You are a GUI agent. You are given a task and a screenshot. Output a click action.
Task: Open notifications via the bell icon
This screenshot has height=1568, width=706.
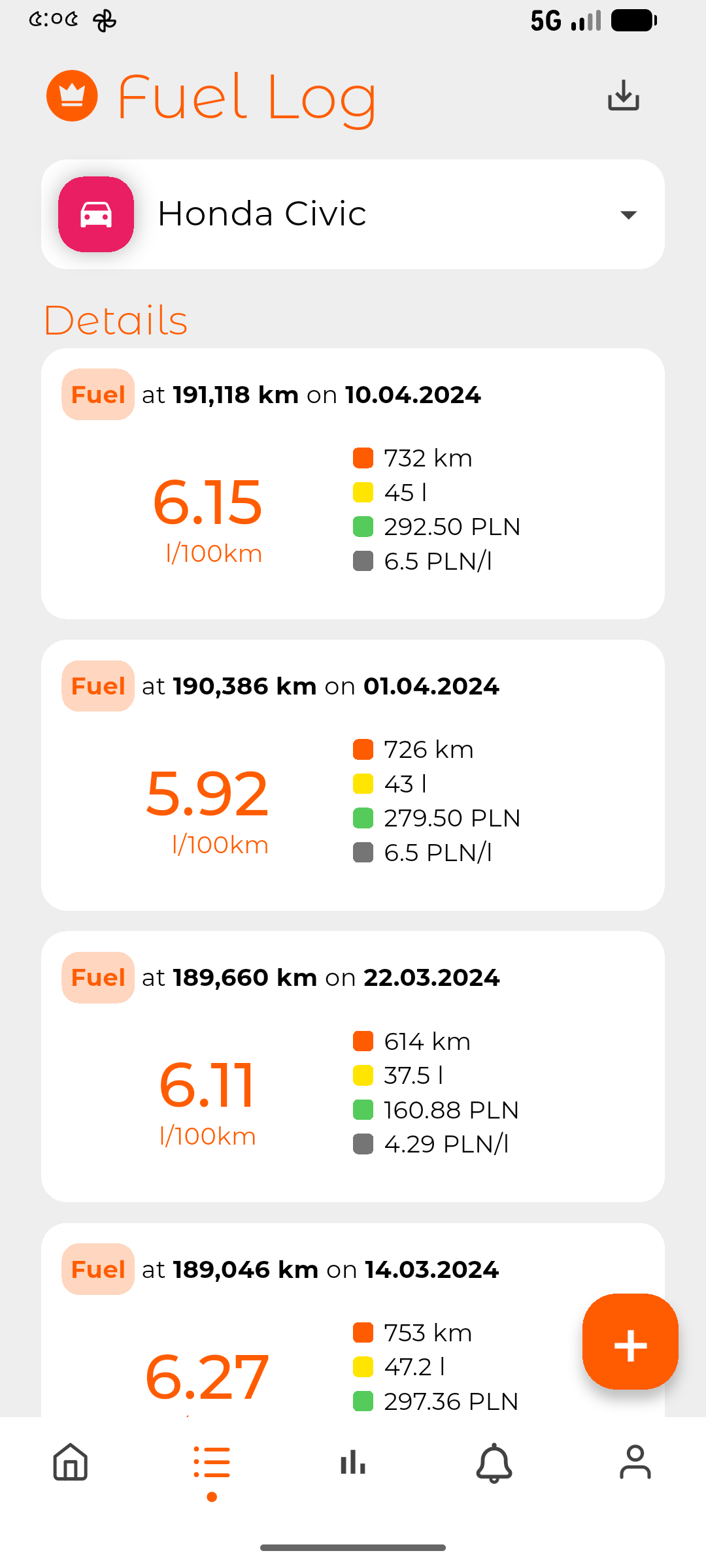coord(494,1463)
